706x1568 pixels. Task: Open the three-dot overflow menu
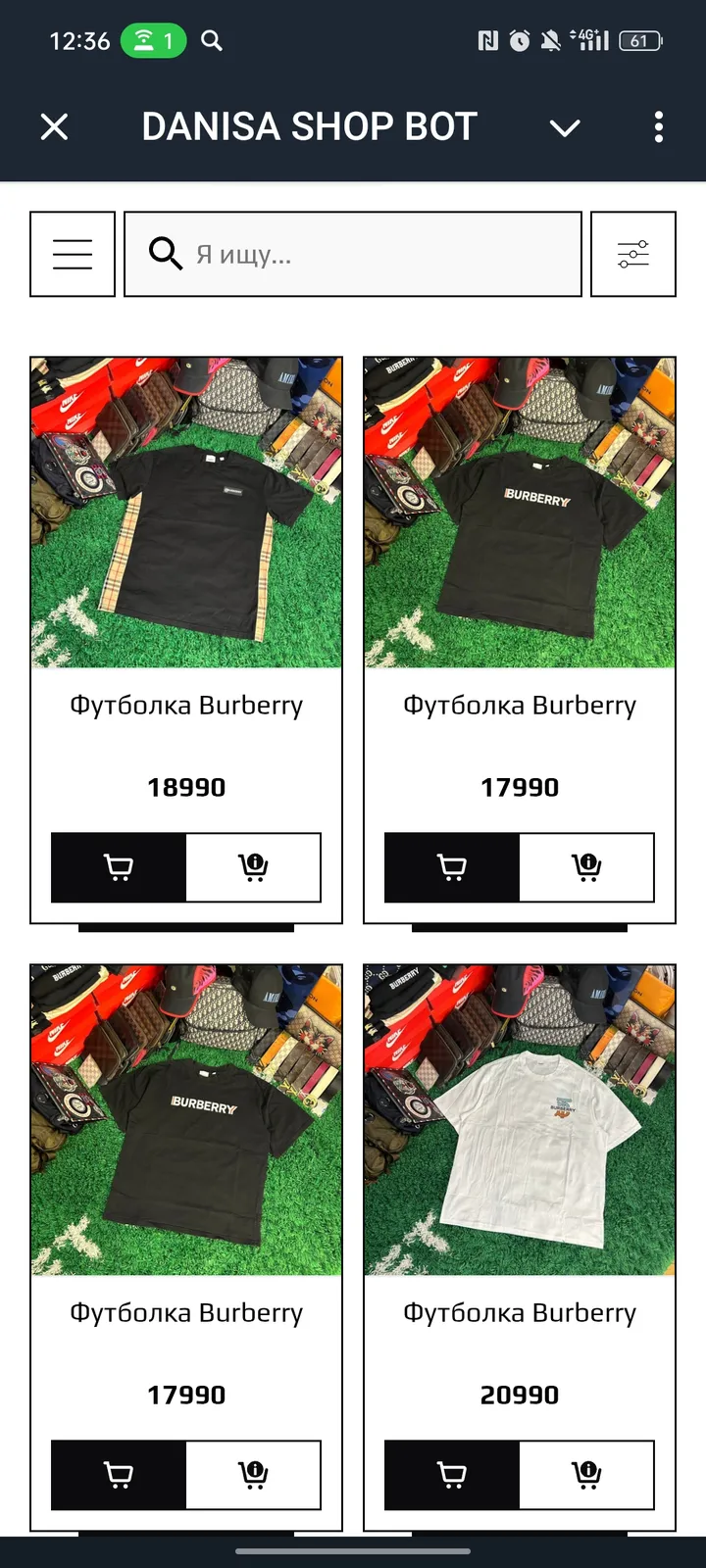coord(658,127)
